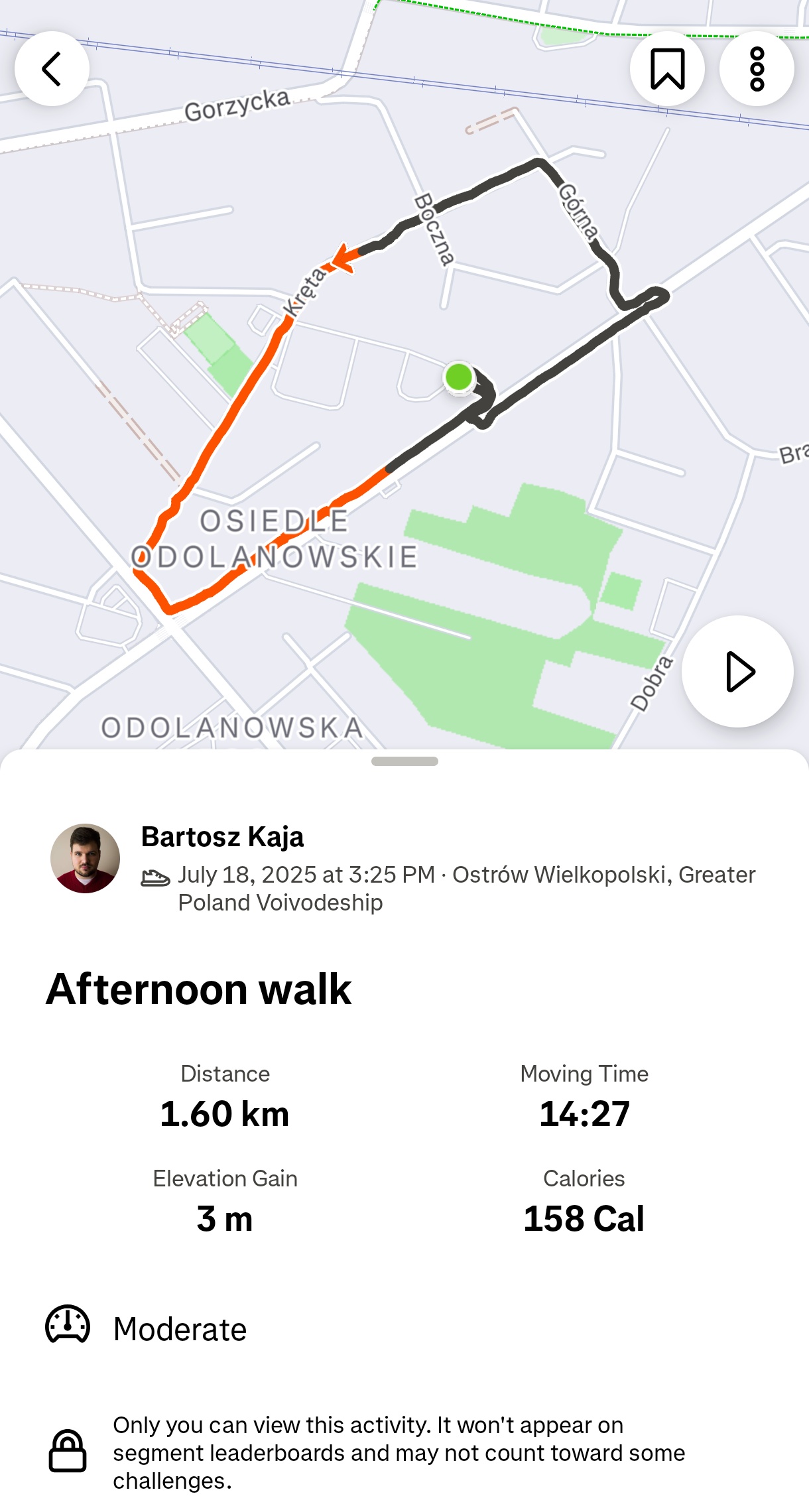Open the Moderate relative effort details
Image resolution: width=809 pixels, height=1512 pixels.
click(146, 1329)
